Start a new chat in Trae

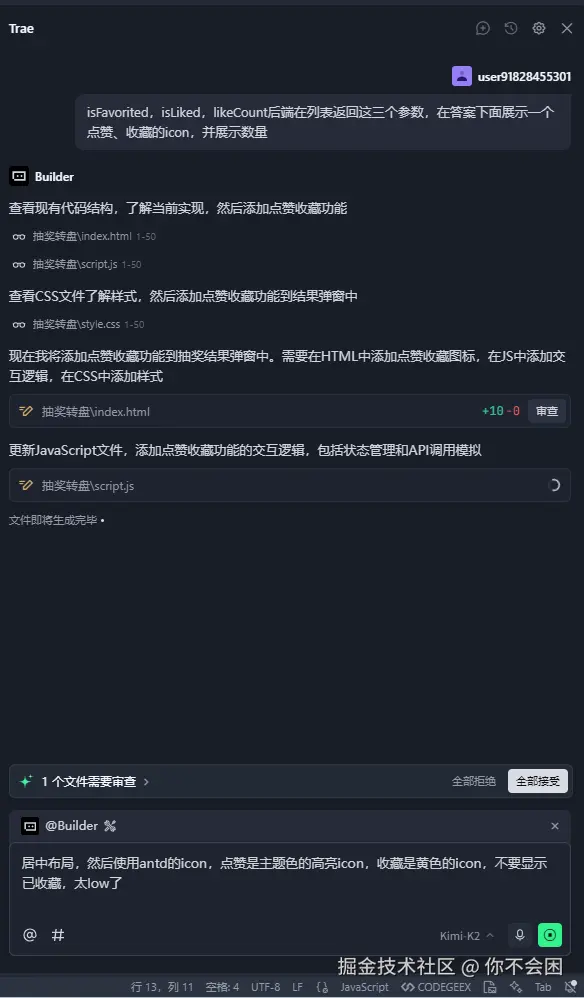483,28
